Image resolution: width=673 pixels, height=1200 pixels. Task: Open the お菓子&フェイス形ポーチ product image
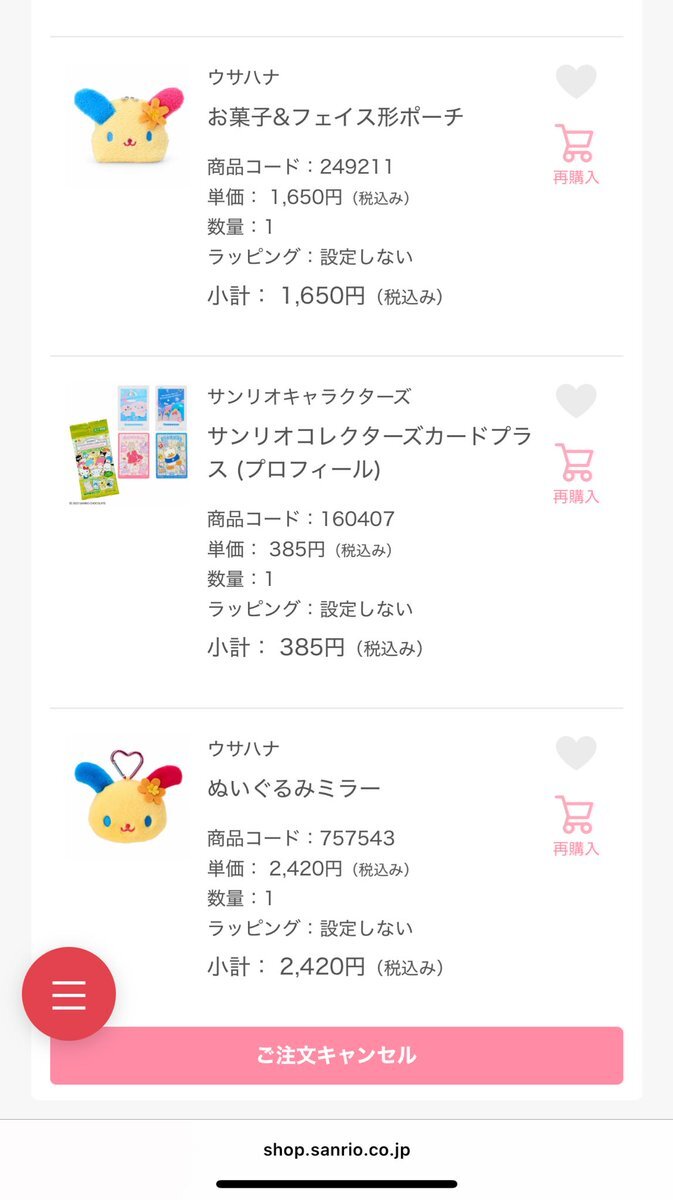coord(127,127)
